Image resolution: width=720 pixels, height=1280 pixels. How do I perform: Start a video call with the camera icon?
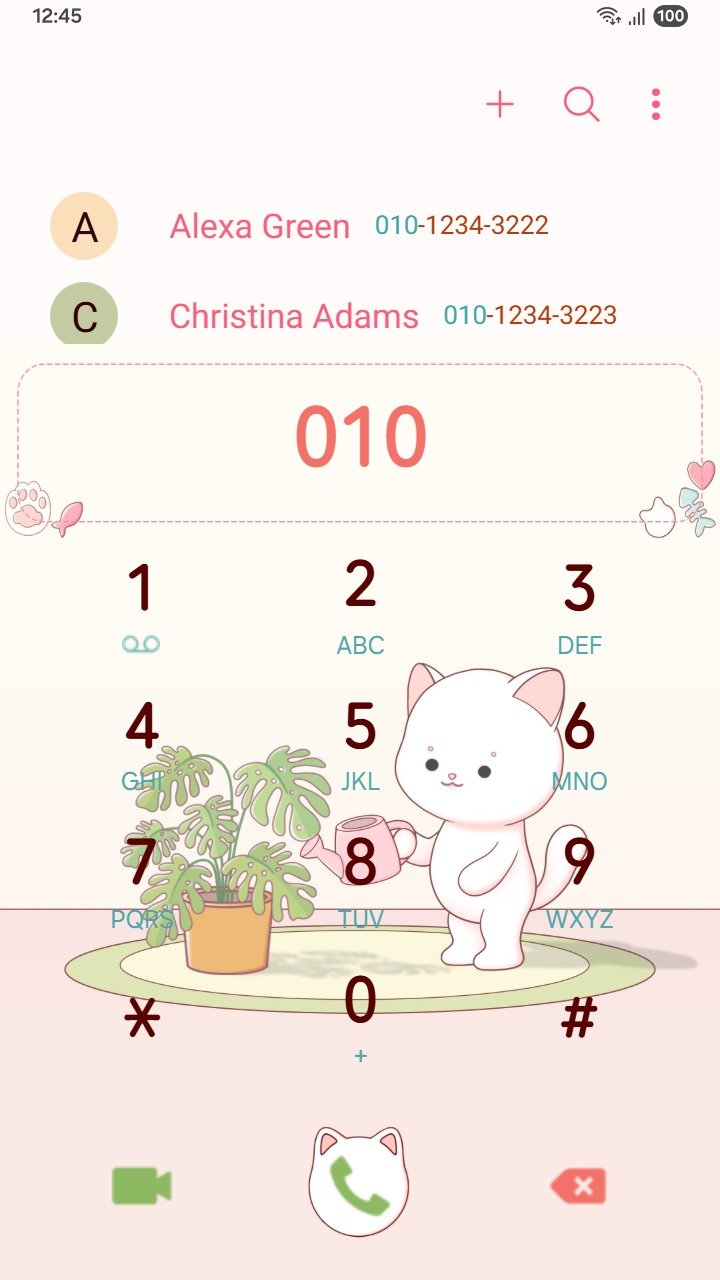pyautogui.click(x=141, y=1187)
